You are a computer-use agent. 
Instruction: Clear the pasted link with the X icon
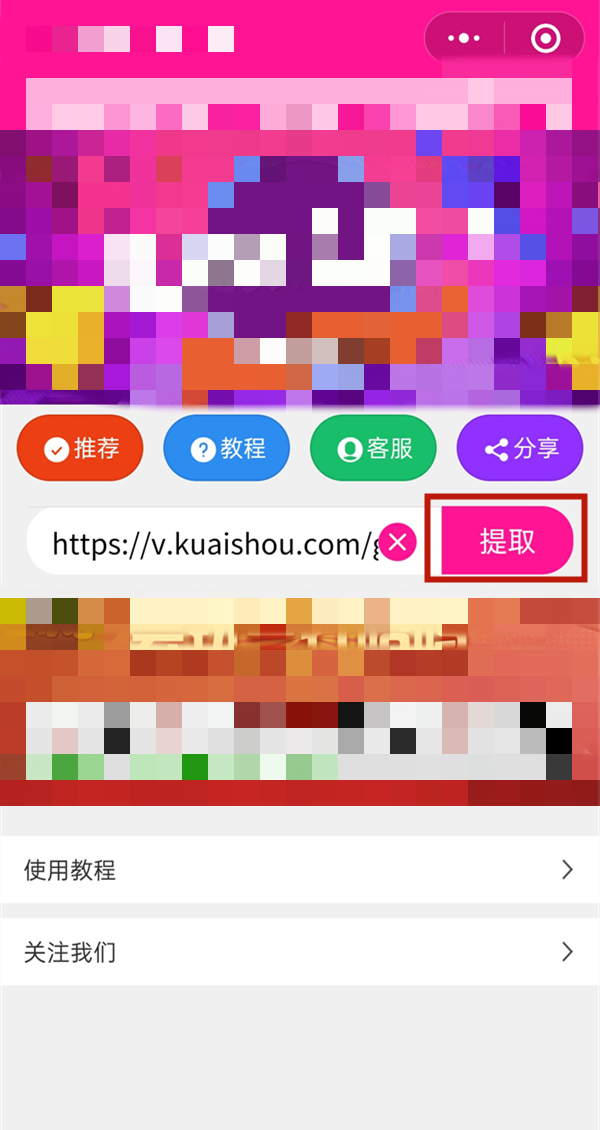(397, 543)
